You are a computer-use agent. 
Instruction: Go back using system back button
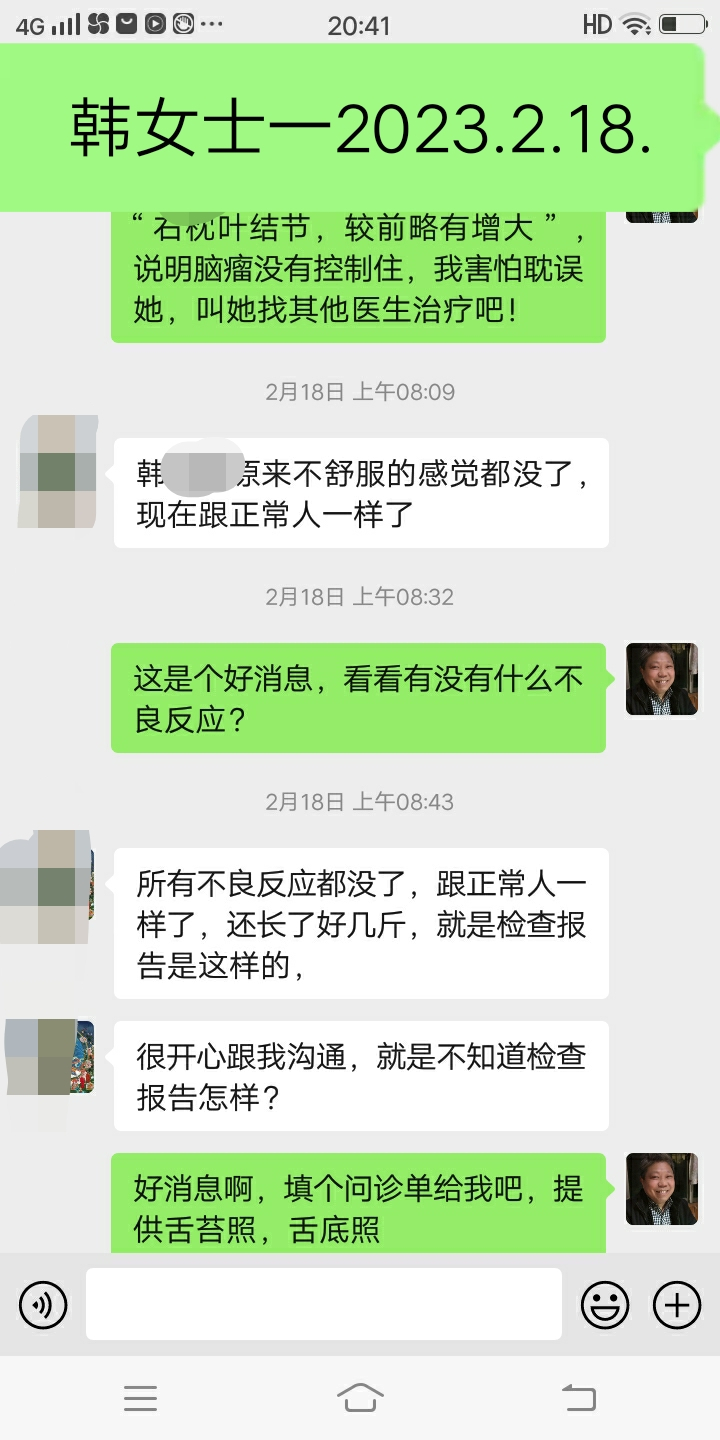[x=579, y=1397]
